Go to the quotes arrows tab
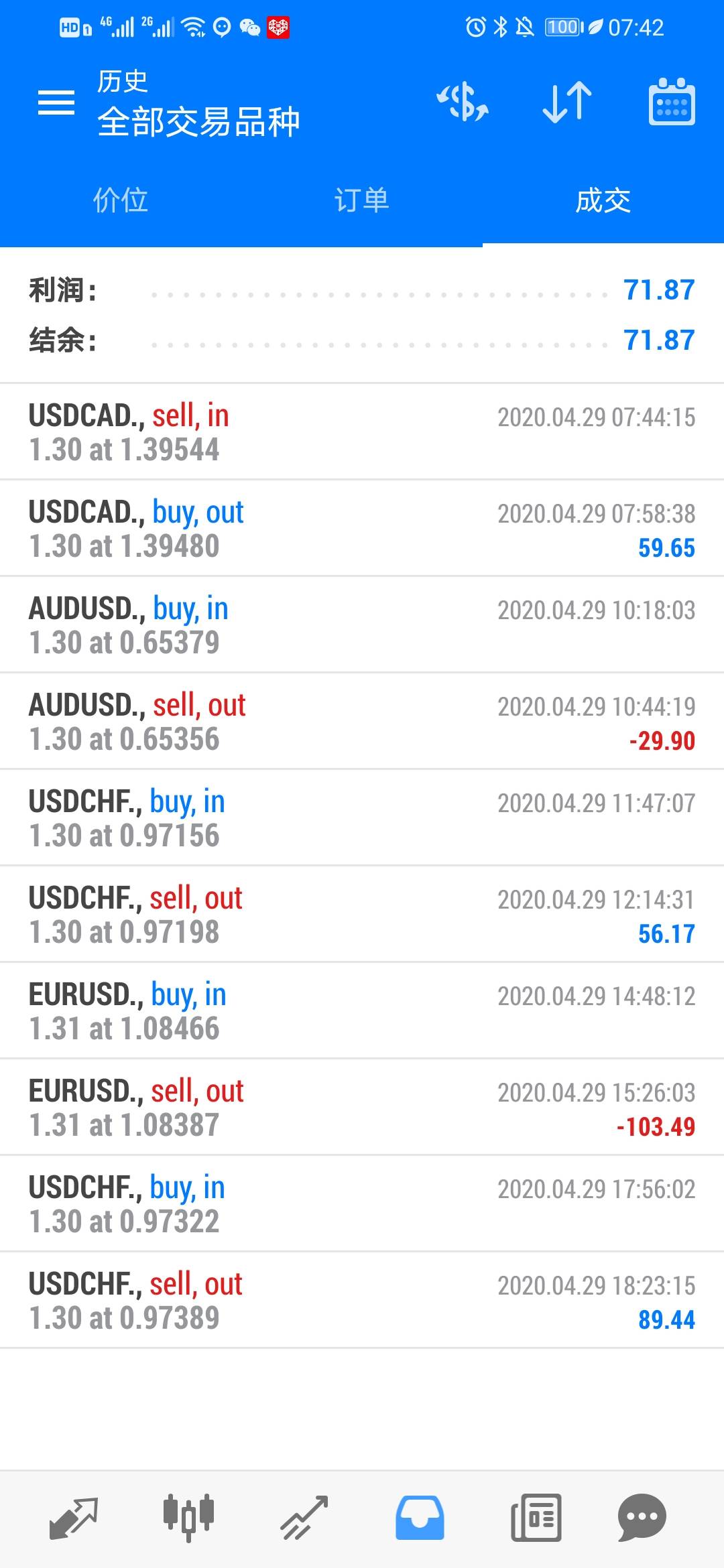The image size is (724, 1568). click(x=74, y=1518)
